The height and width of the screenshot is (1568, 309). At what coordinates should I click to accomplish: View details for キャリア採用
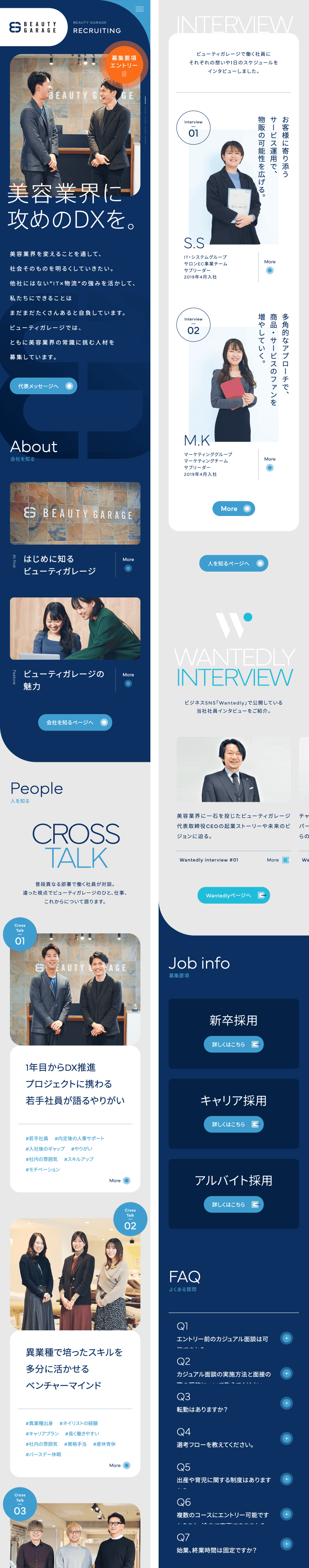click(233, 1124)
